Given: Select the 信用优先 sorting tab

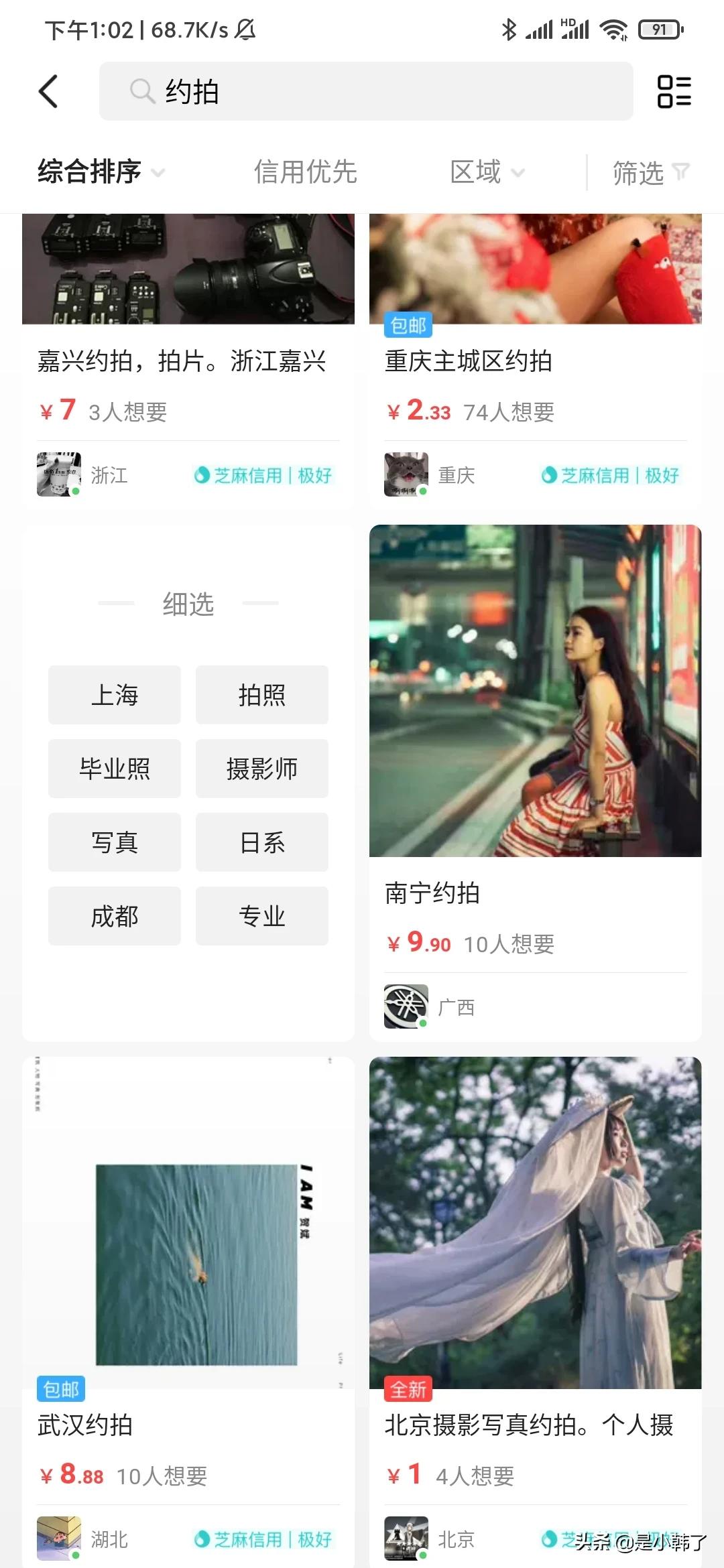Looking at the screenshot, I should [x=305, y=172].
